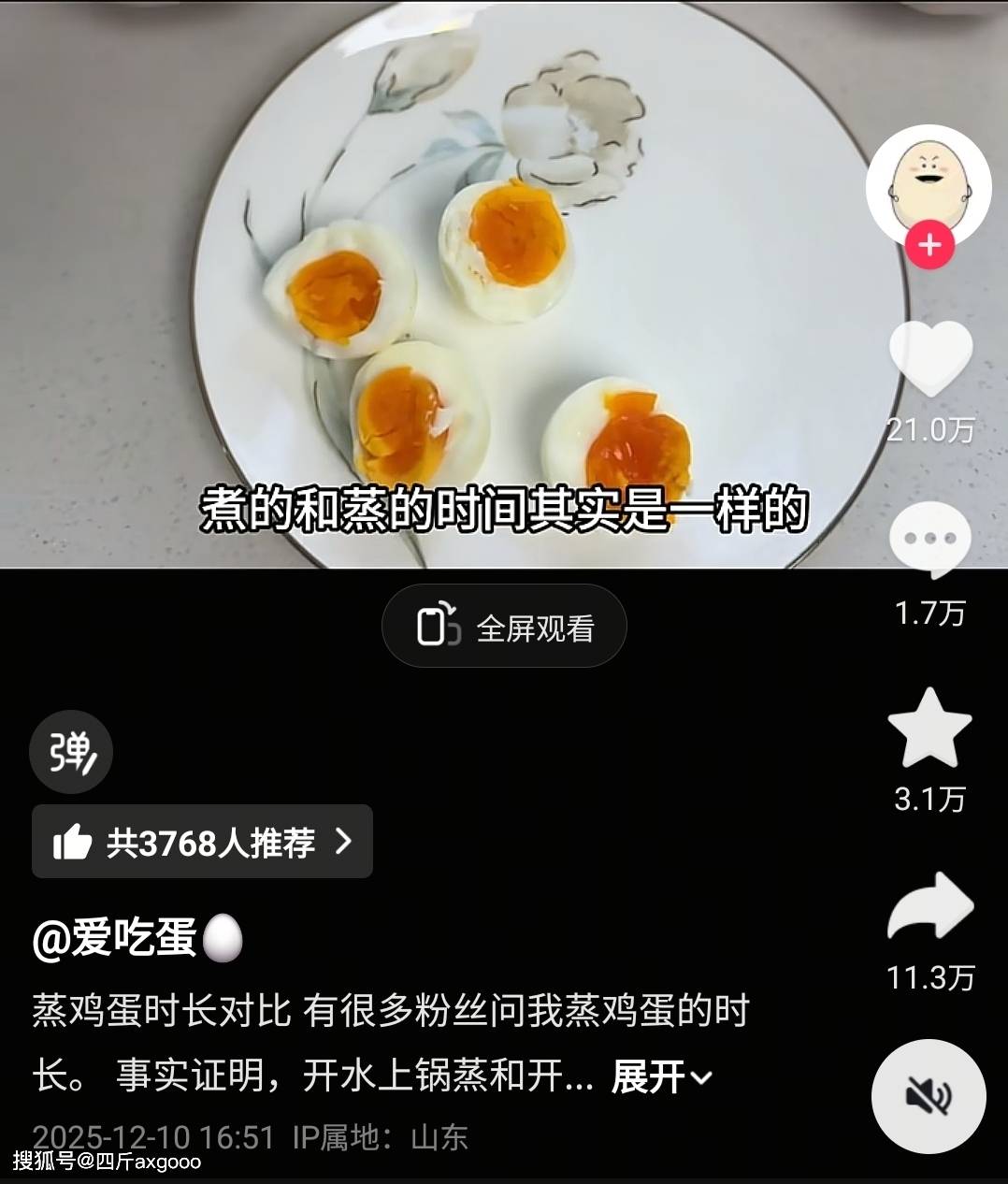Watch in fullscreen via 全屏观看

coord(504,627)
